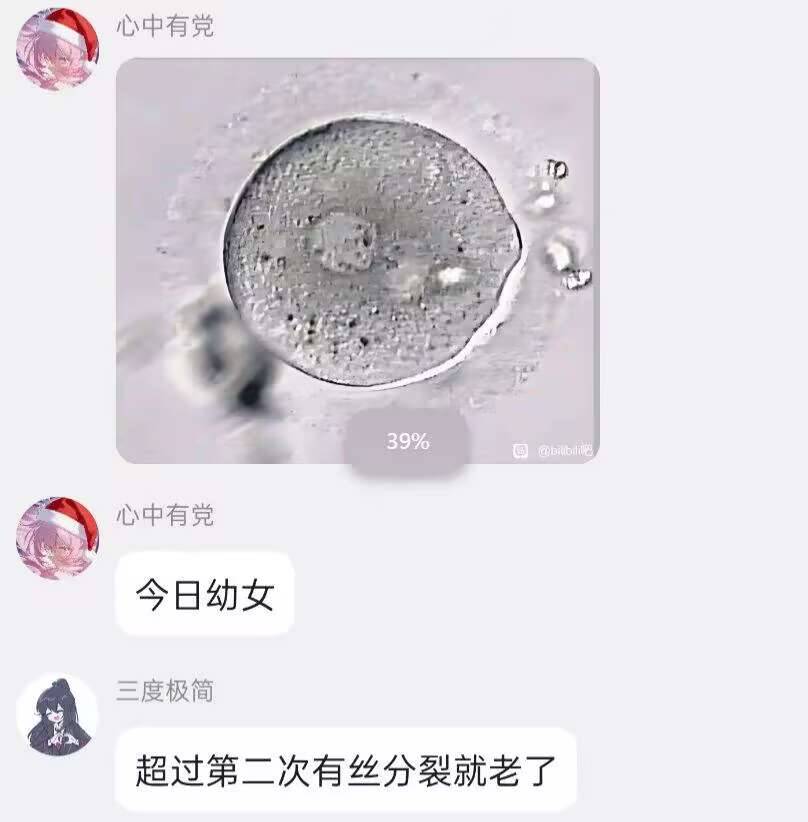The height and width of the screenshot is (822, 808).
Task: Open 三度极简's profile avatar
Action: click(x=57, y=715)
